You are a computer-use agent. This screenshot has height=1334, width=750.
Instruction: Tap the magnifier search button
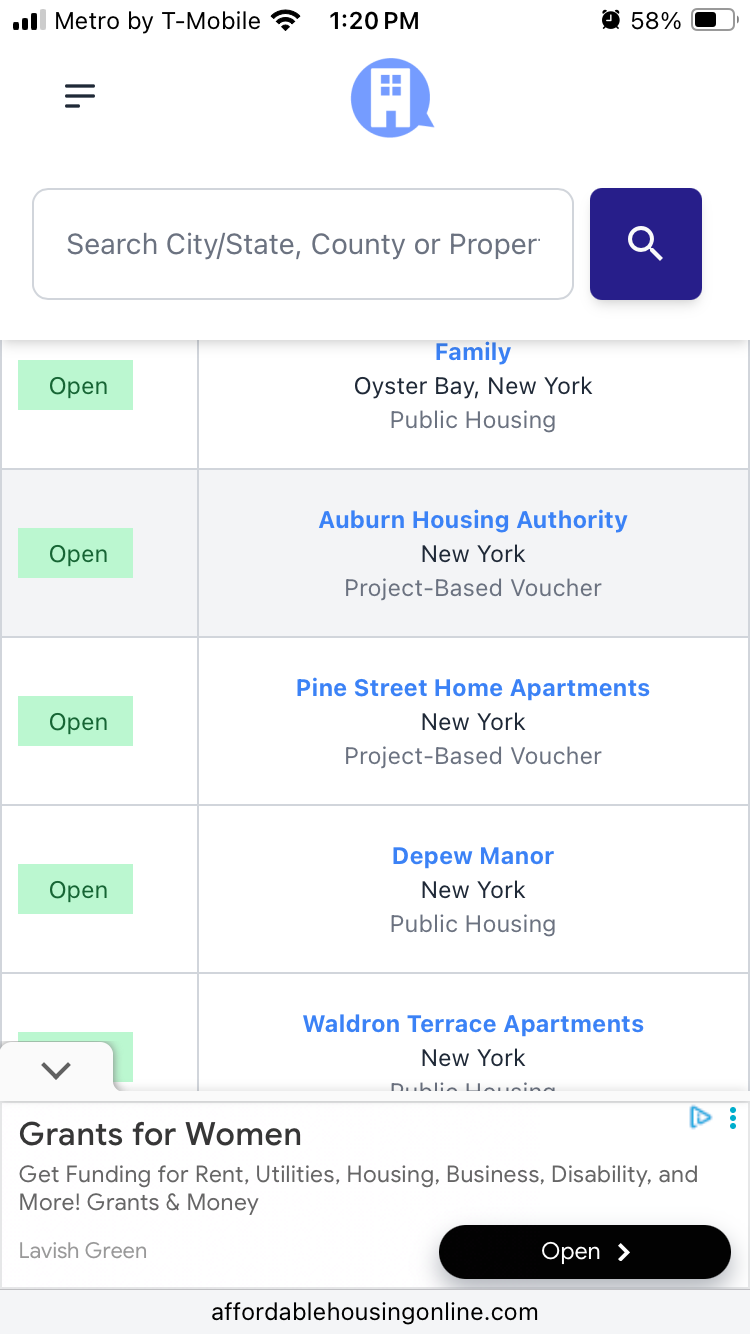point(646,244)
